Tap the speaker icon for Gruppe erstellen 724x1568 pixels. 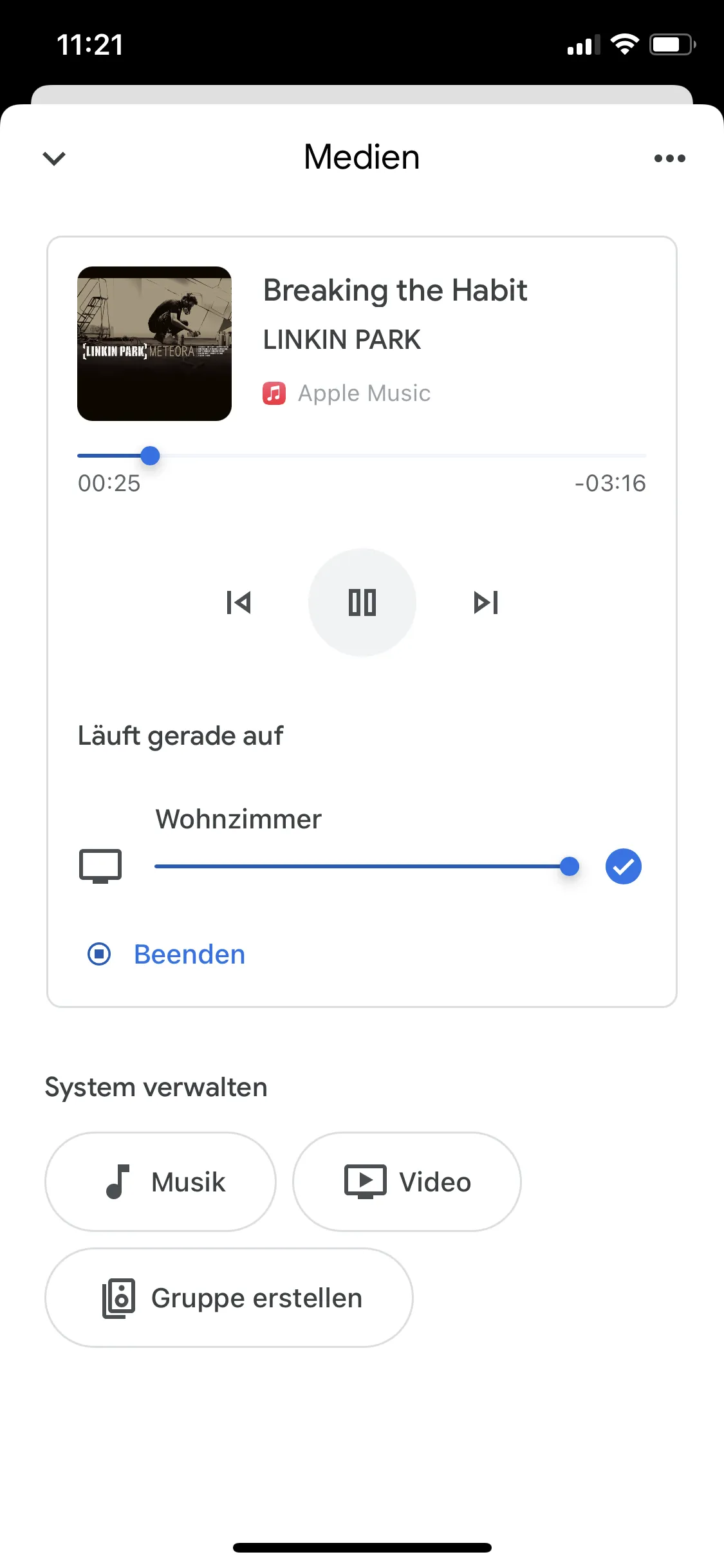(120, 1298)
